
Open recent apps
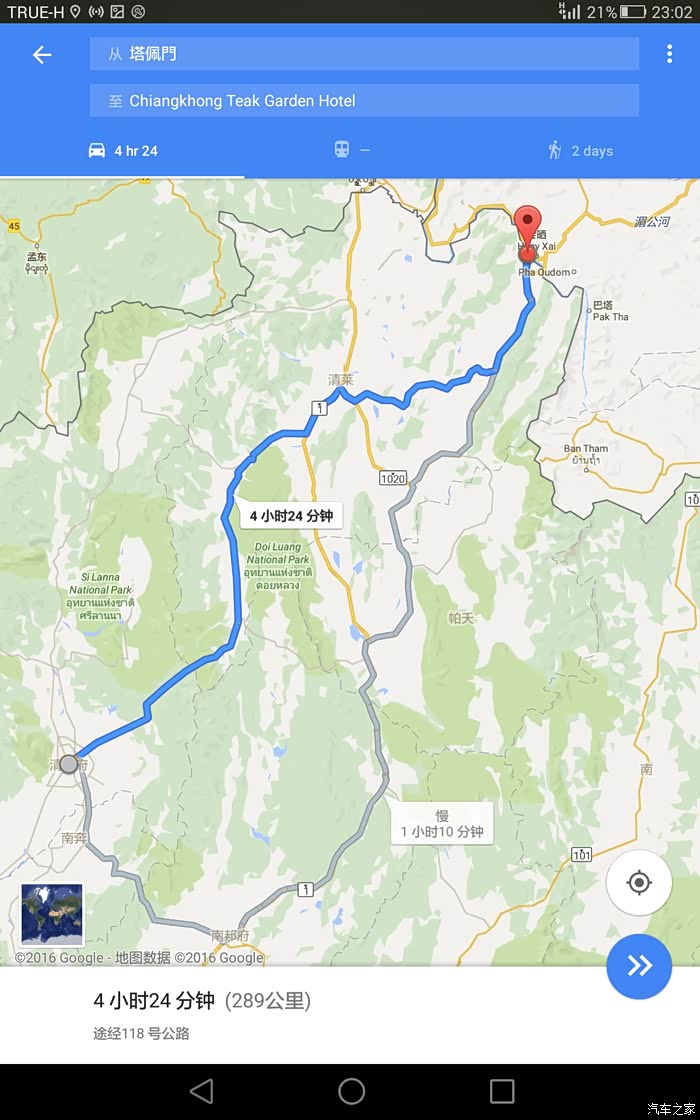501,1091
